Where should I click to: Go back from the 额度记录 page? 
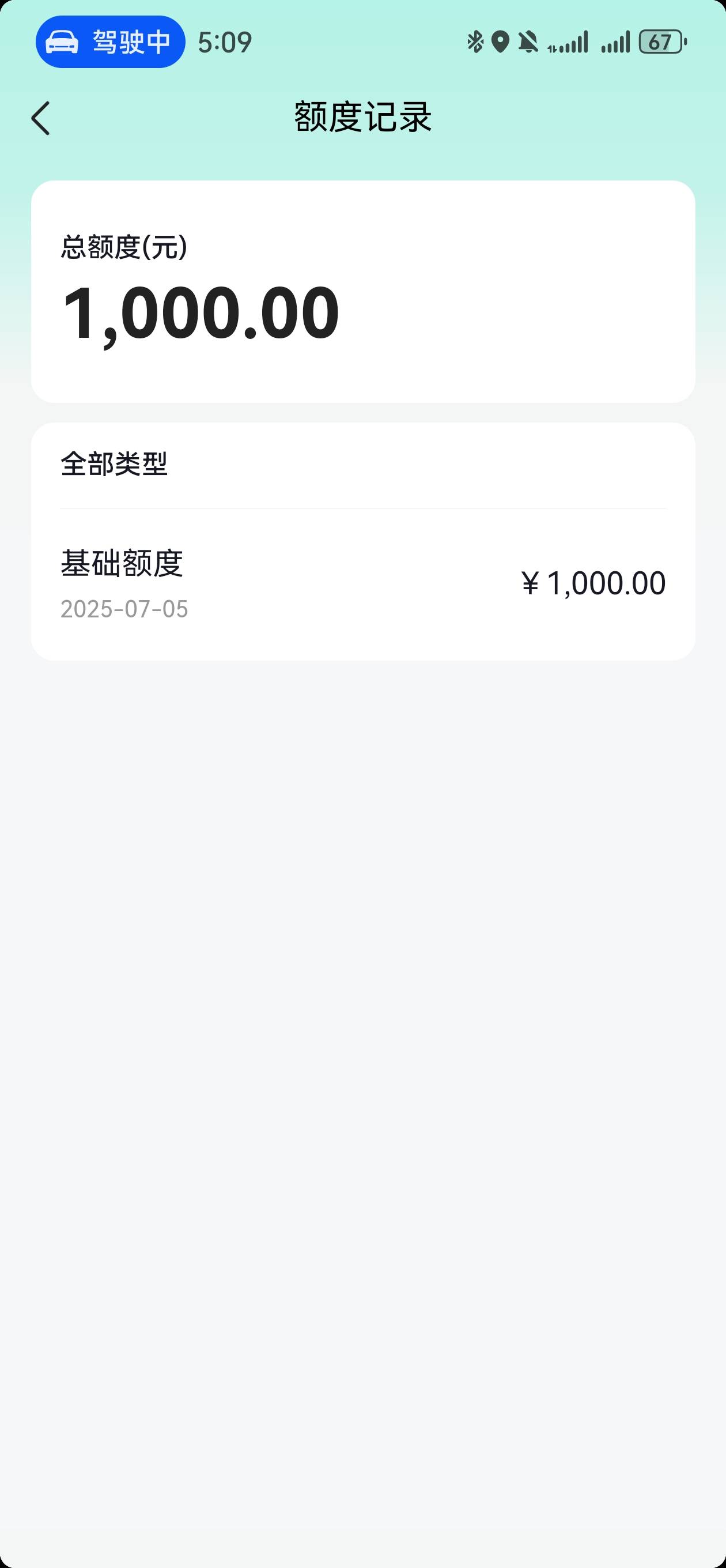click(41, 118)
